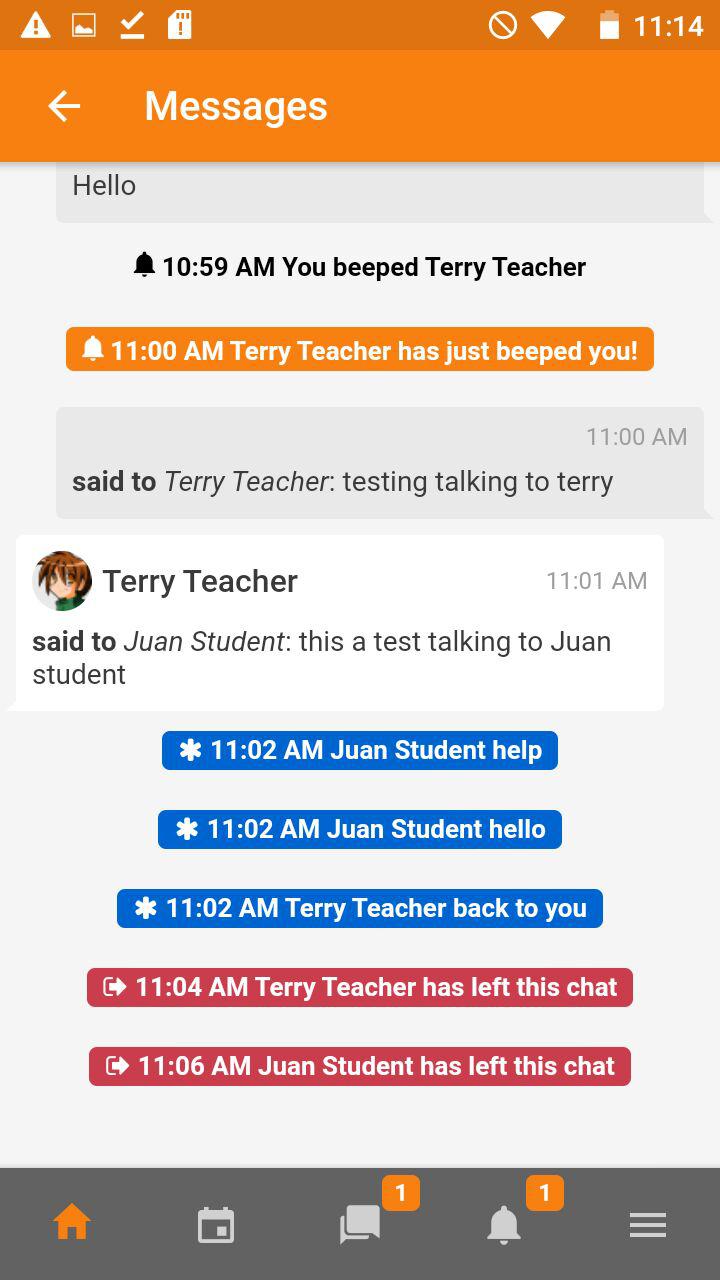Tap Terry Teacher's profile picture
Screen dimensions: 720x1280
point(62,581)
